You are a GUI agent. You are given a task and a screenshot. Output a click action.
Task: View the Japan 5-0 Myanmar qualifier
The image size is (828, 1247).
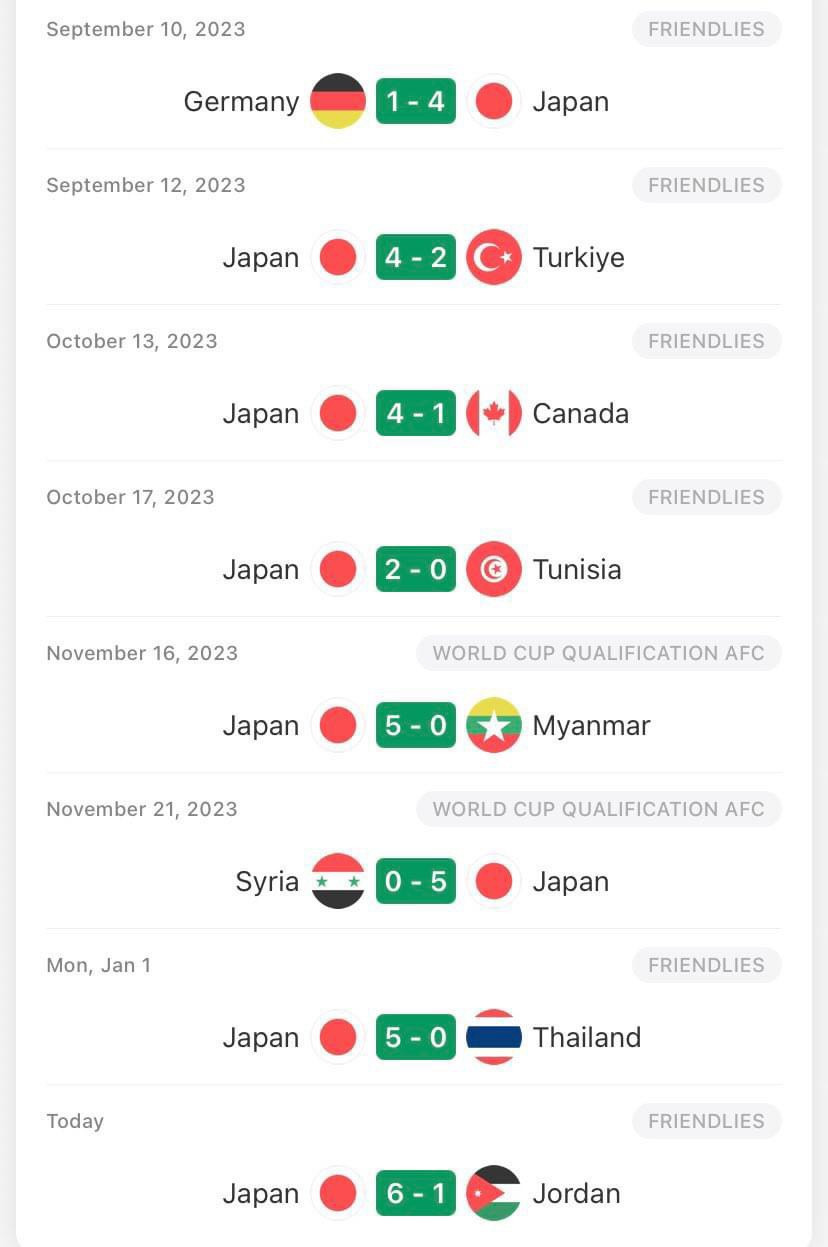click(x=415, y=725)
